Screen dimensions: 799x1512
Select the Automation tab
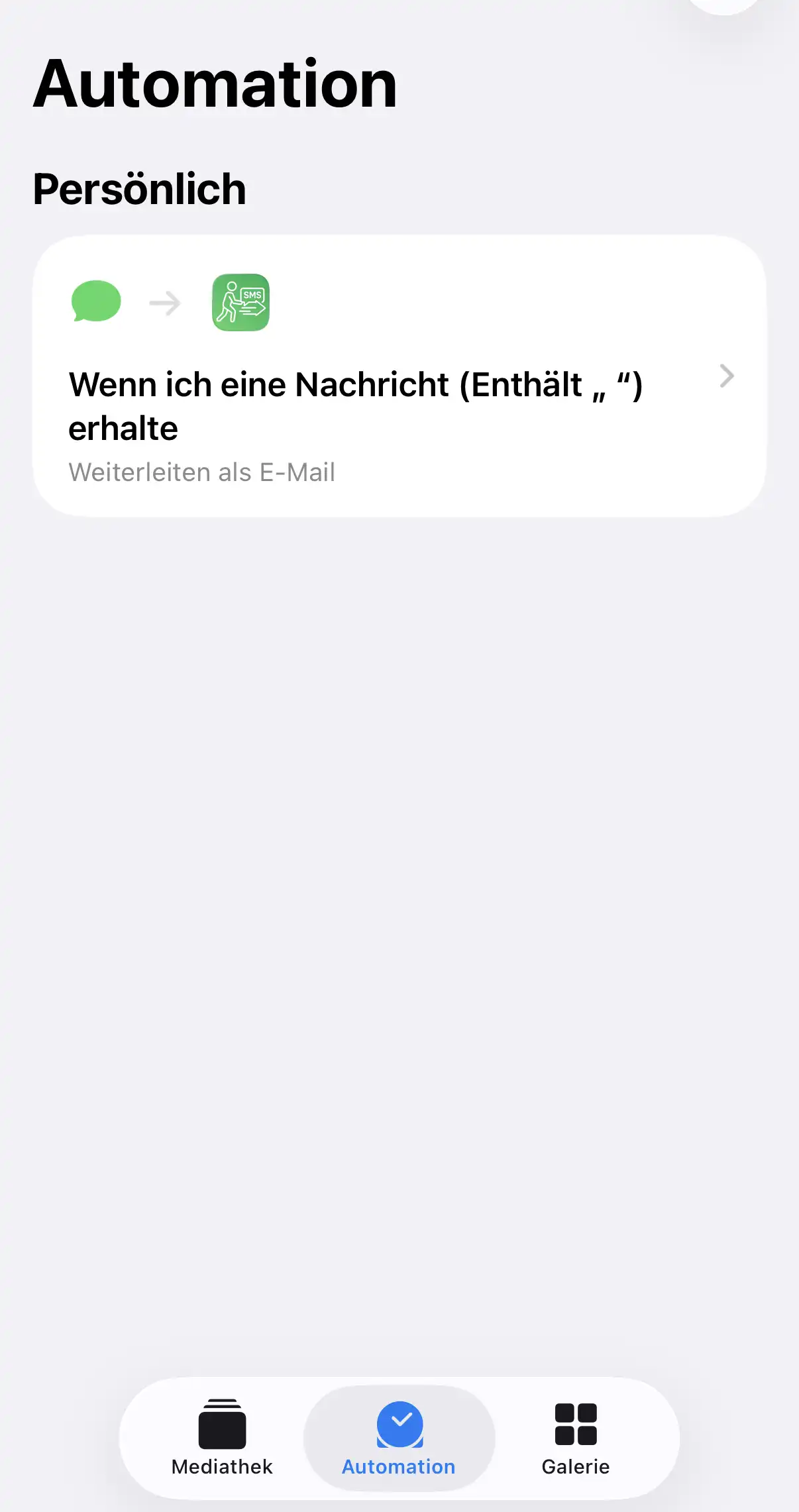pyautogui.click(x=399, y=1436)
